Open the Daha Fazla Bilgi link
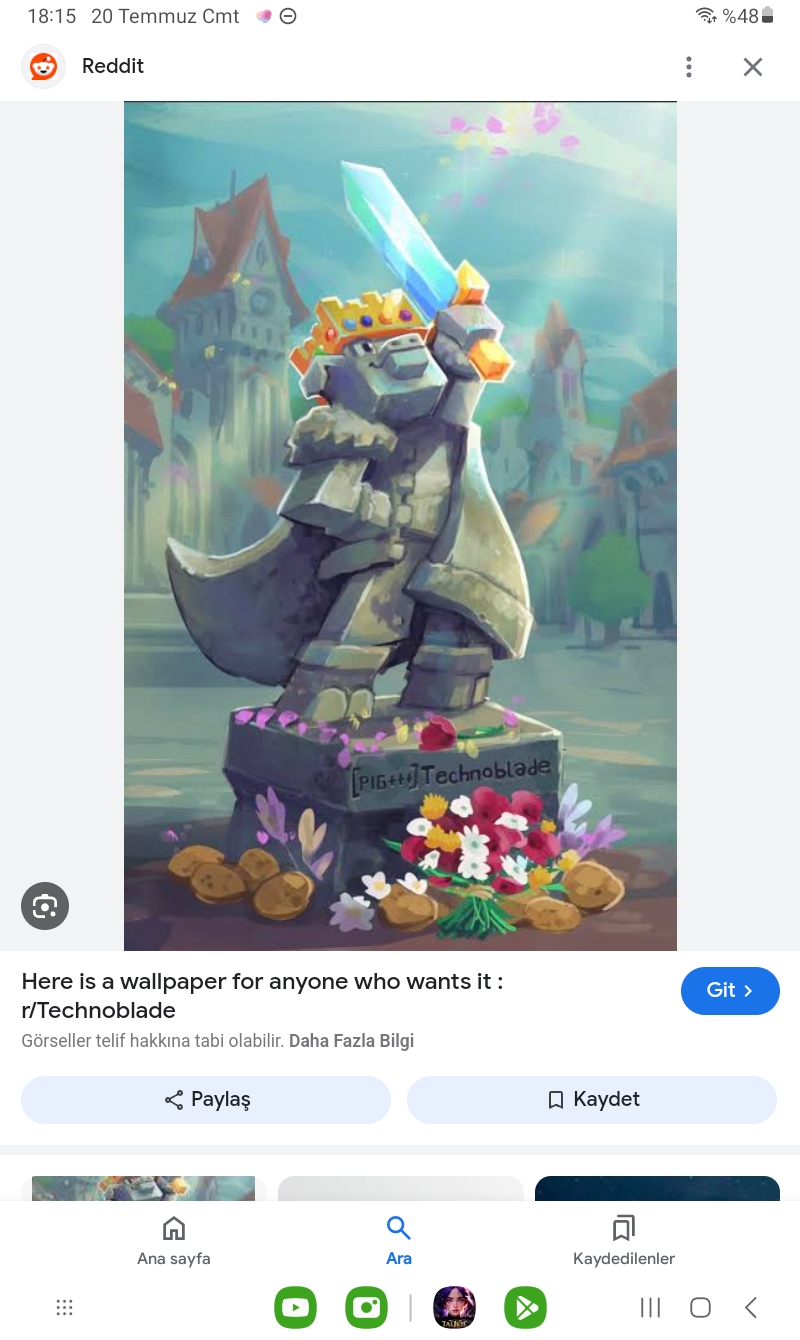 coord(351,1041)
